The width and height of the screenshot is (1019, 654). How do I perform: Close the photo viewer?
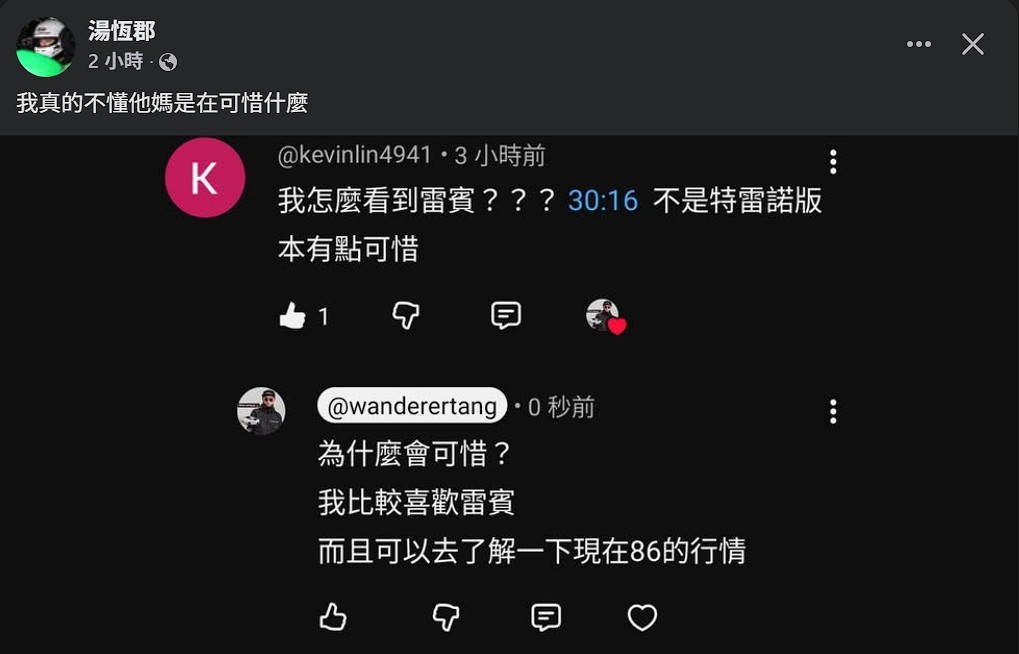tap(972, 44)
